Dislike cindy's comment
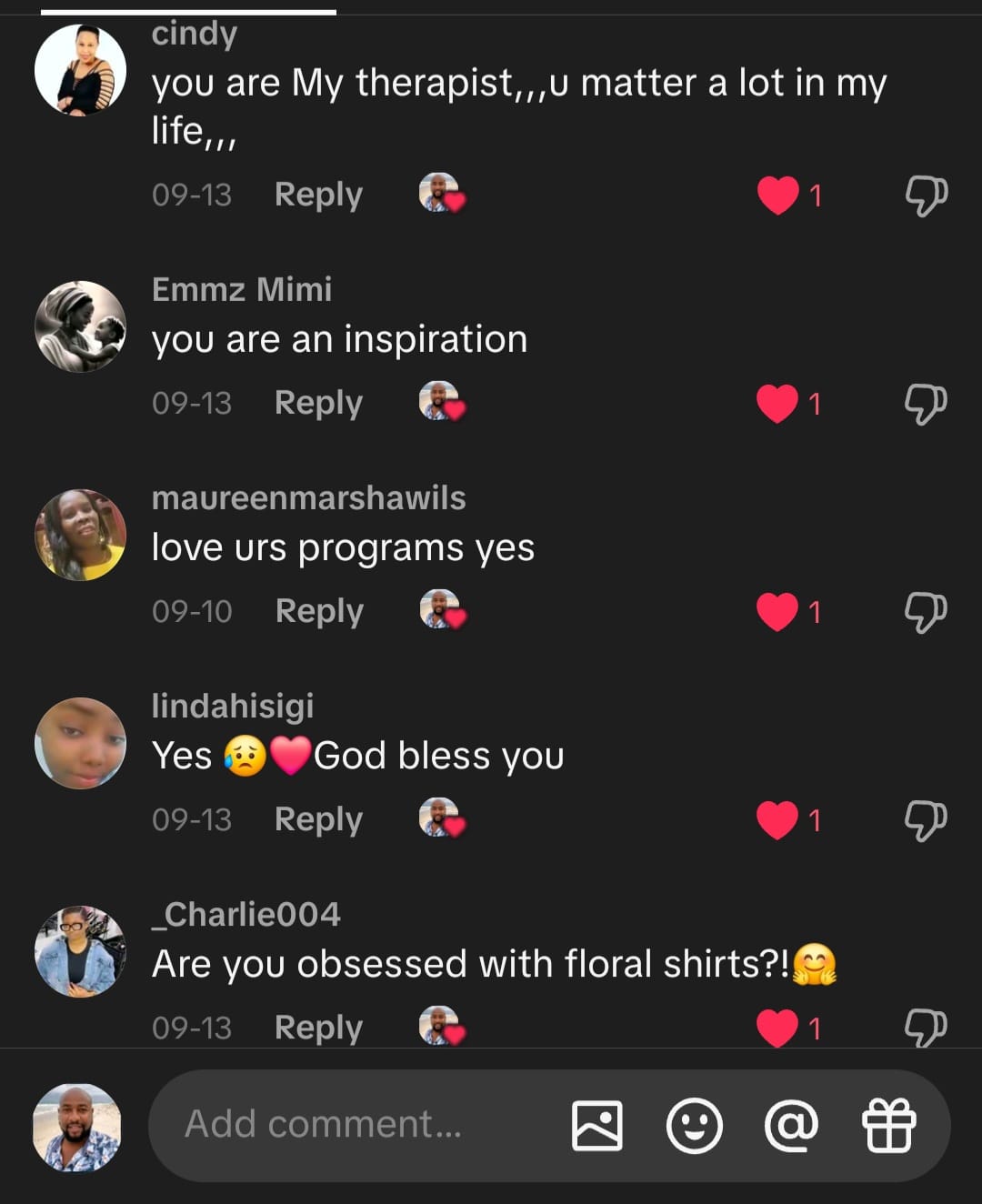This screenshot has width=982, height=1204. (x=926, y=195)
